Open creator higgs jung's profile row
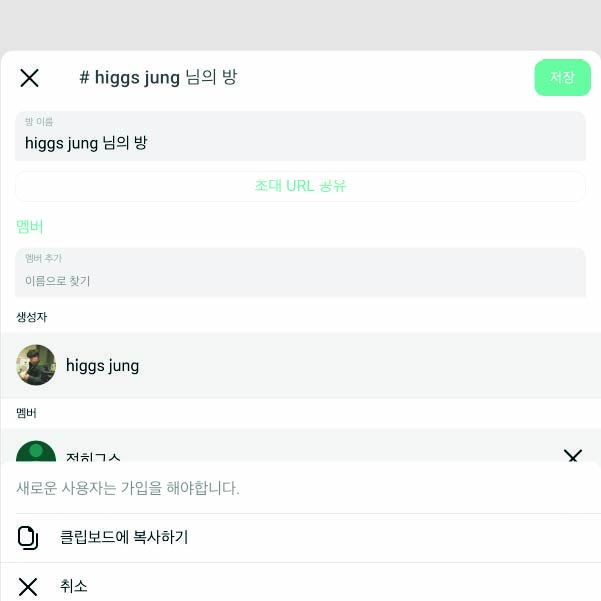 (x=300, y=365)
